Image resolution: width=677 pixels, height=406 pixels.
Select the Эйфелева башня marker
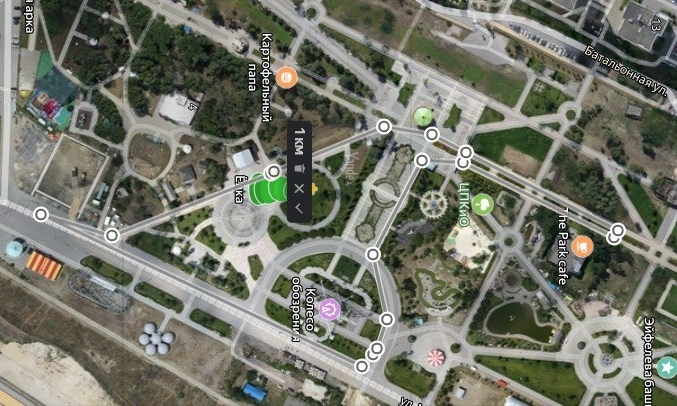[x=669, y=369]
